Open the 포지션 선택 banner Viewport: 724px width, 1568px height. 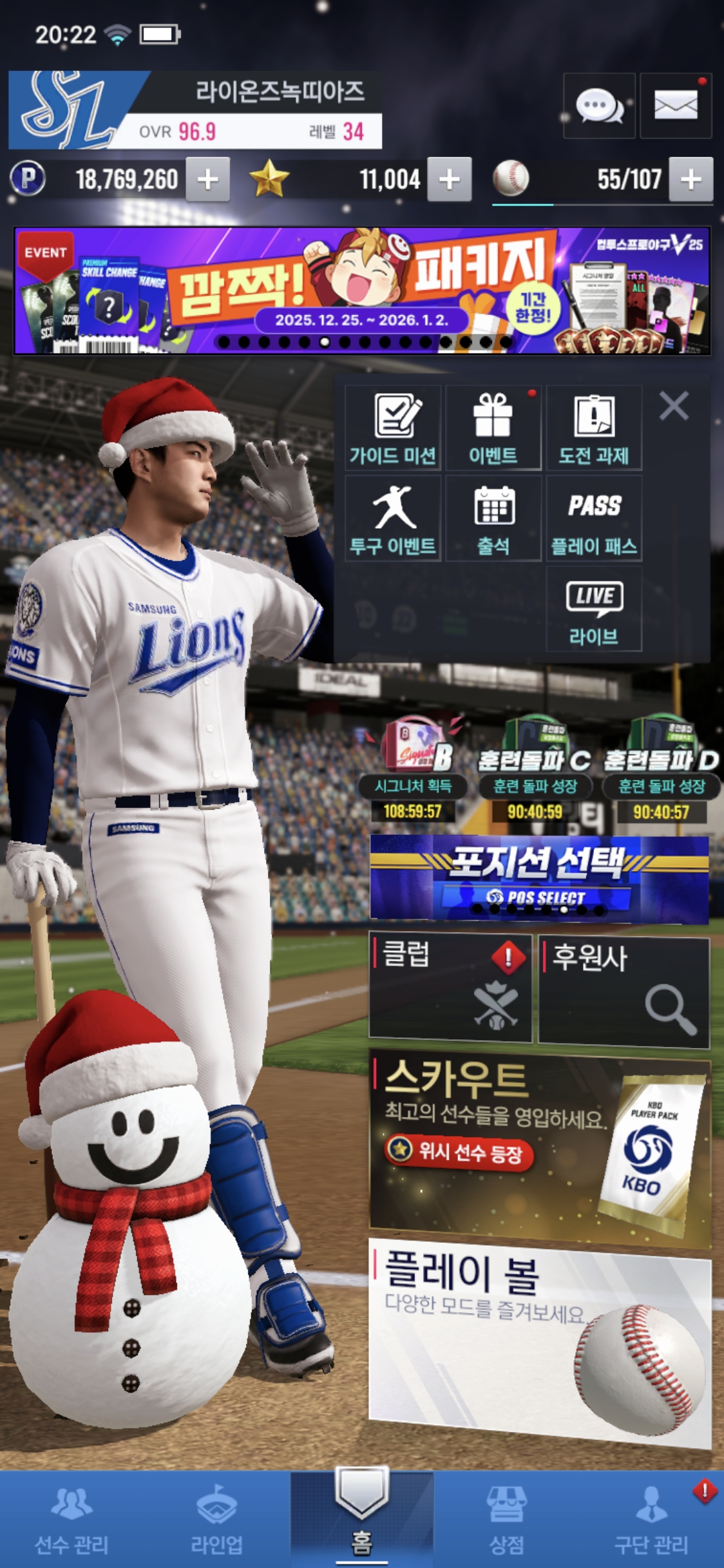point(539,878)
